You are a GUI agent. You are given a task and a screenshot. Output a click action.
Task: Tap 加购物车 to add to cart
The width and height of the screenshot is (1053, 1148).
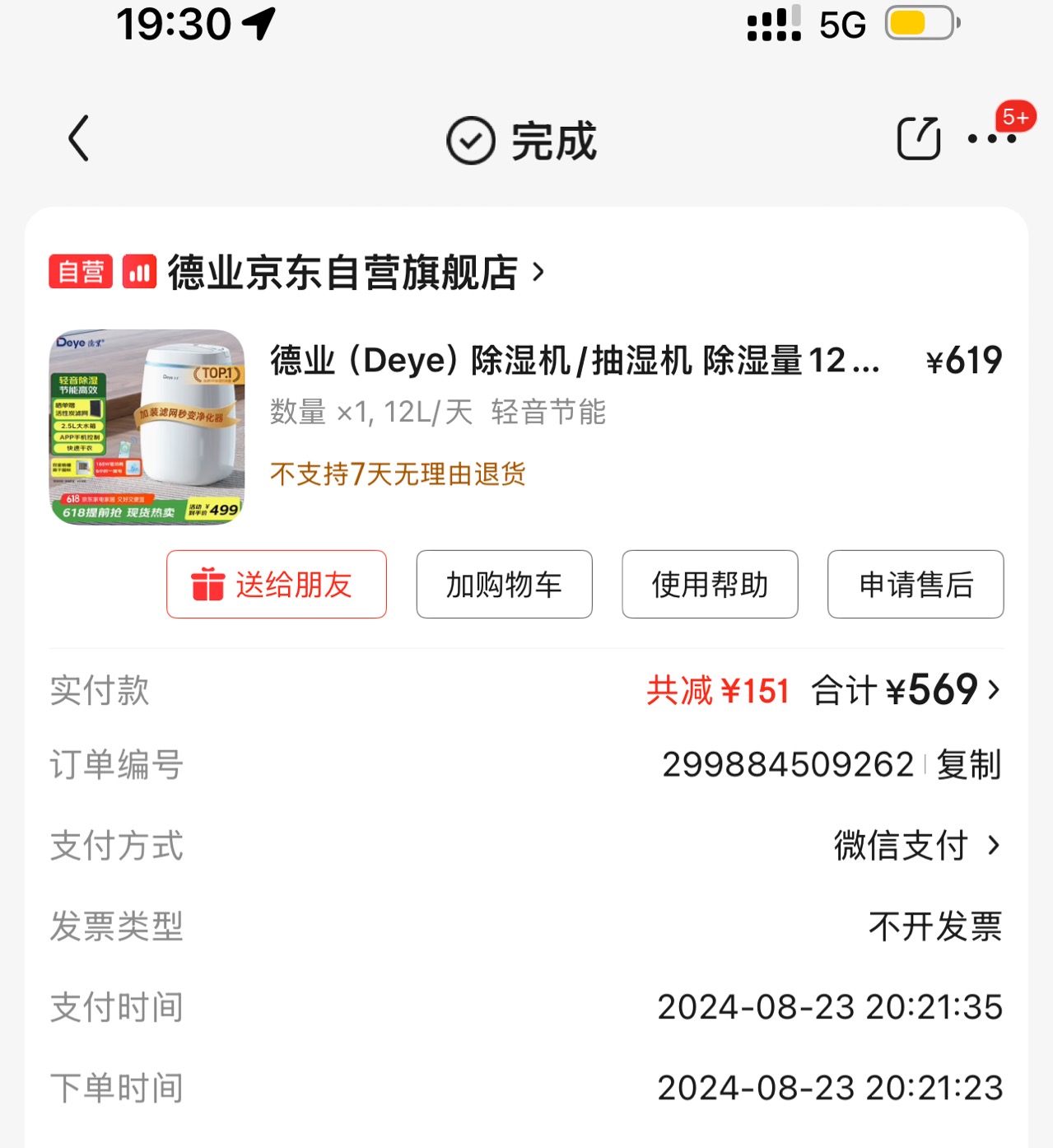504,585
